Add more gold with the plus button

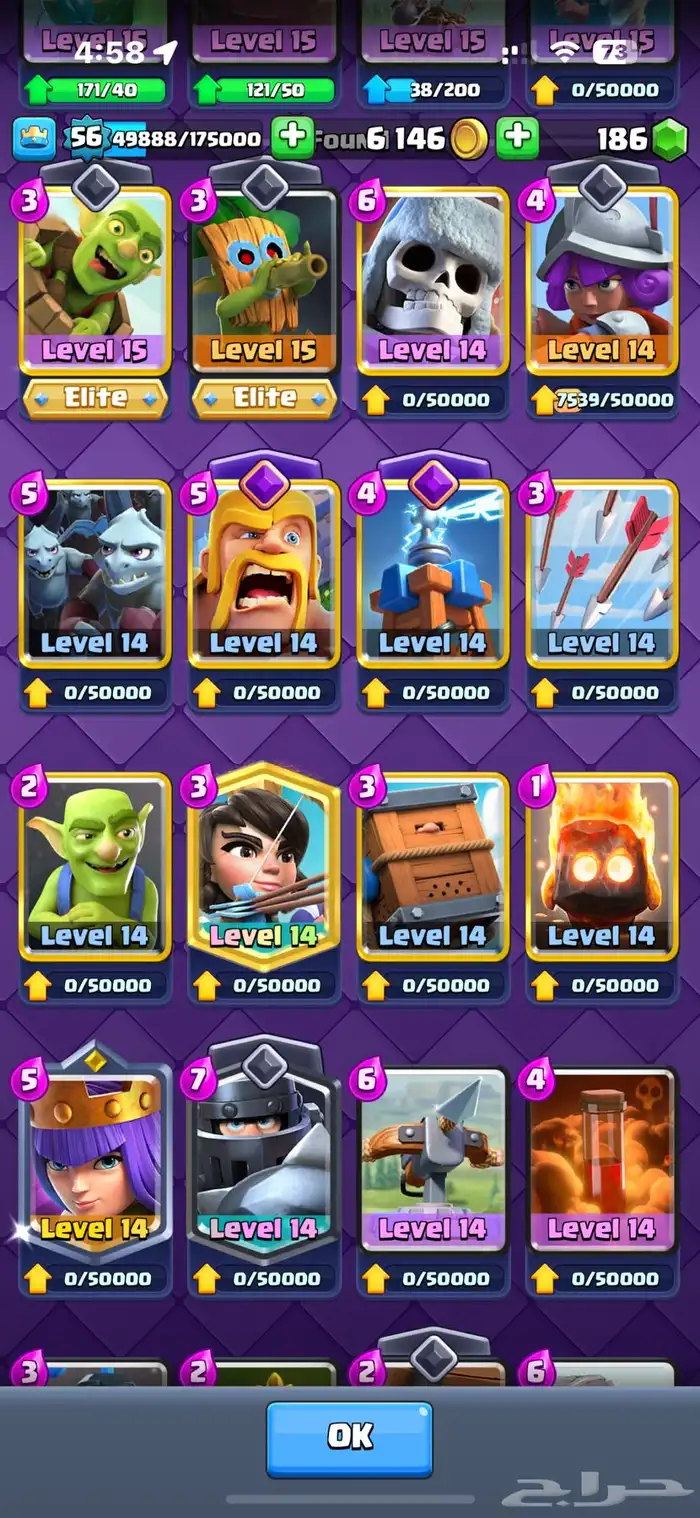517,138
